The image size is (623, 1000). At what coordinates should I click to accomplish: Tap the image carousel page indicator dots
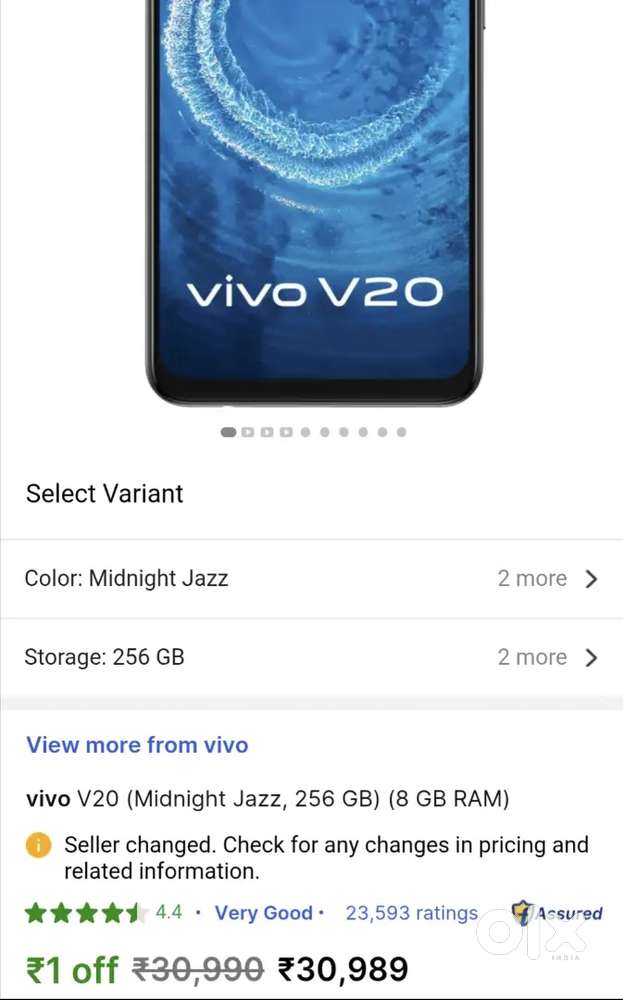tap(314, 433)
